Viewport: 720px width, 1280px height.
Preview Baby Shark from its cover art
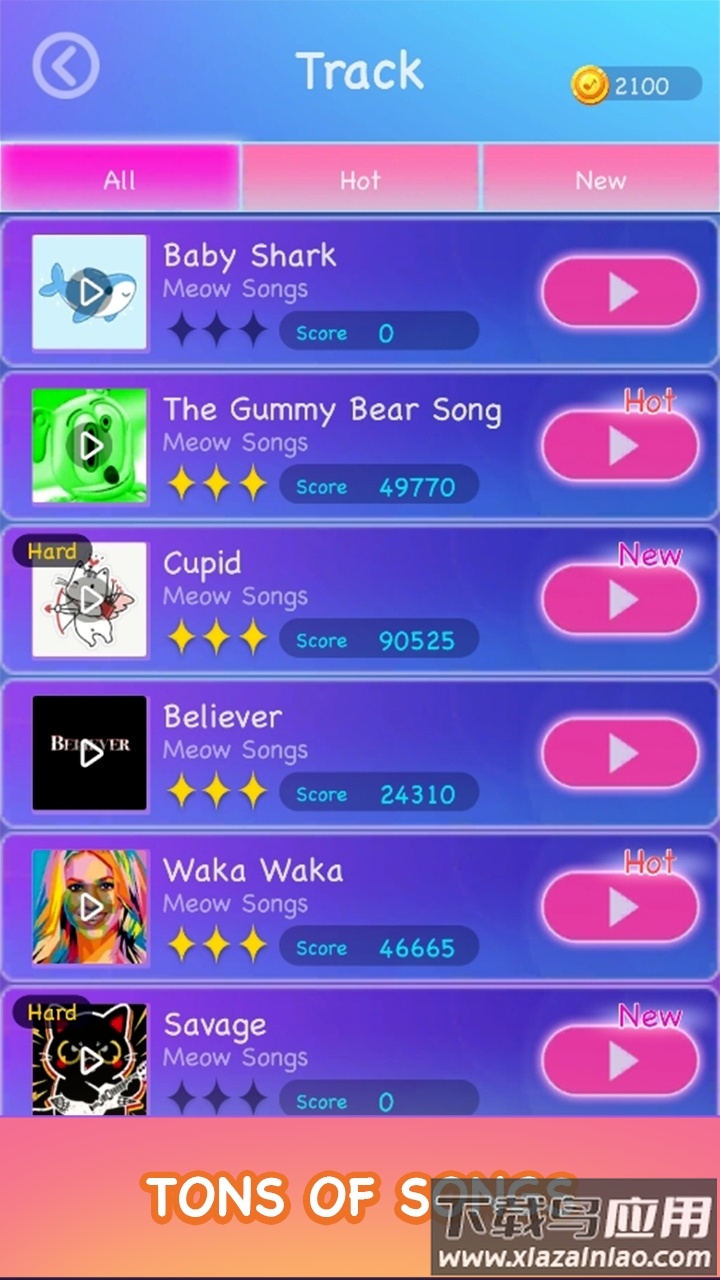90,292
